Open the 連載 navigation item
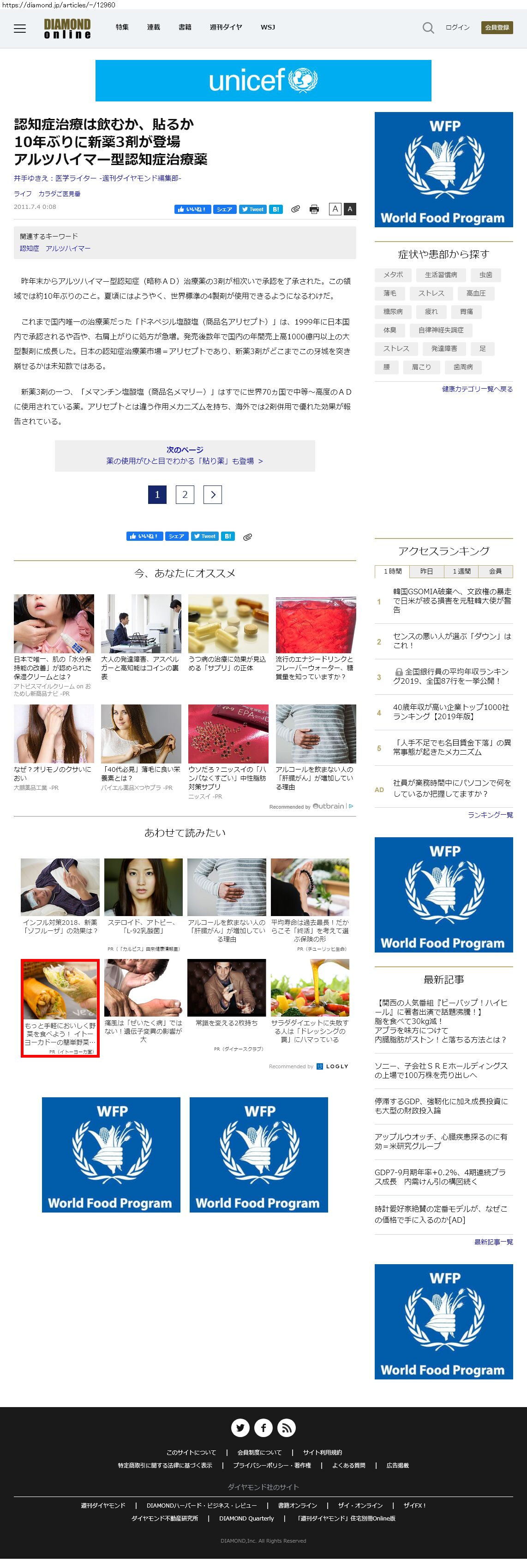527x1568 pixels. click(x=154, y=27)
